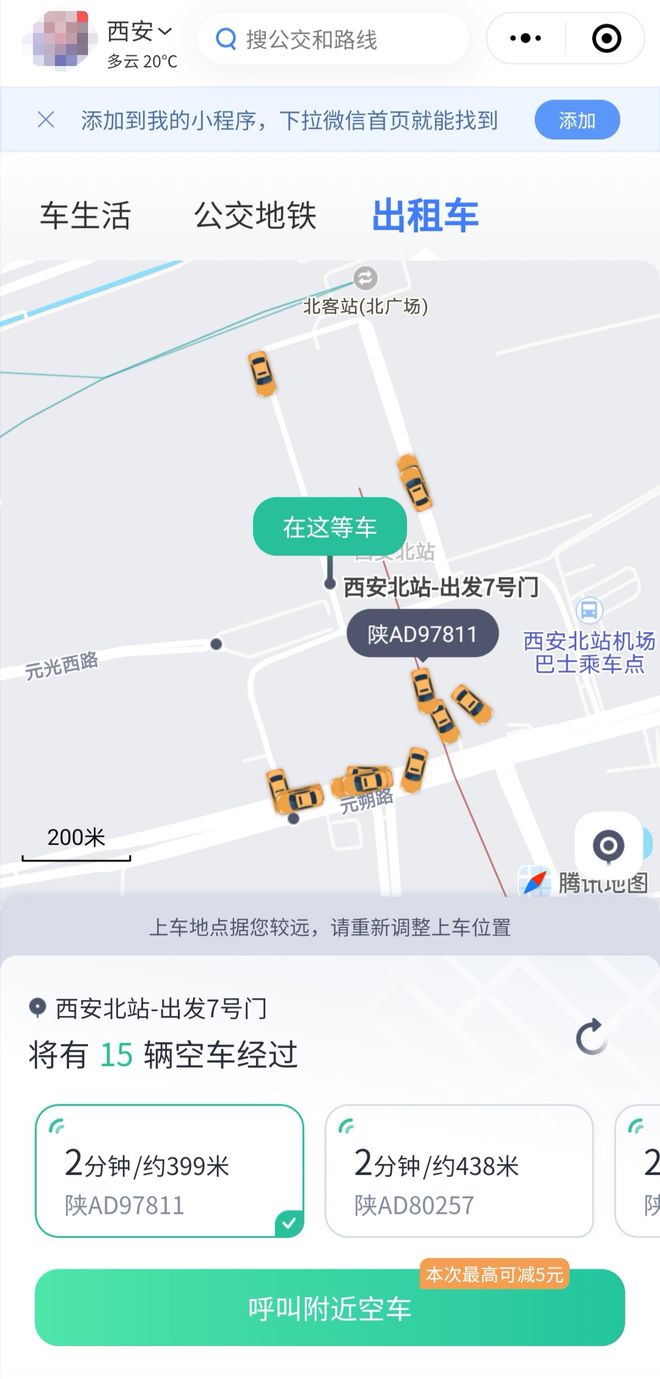Open the mini program three-dot menu
The height and width of the screenshot is (1379, 660).
525,39
